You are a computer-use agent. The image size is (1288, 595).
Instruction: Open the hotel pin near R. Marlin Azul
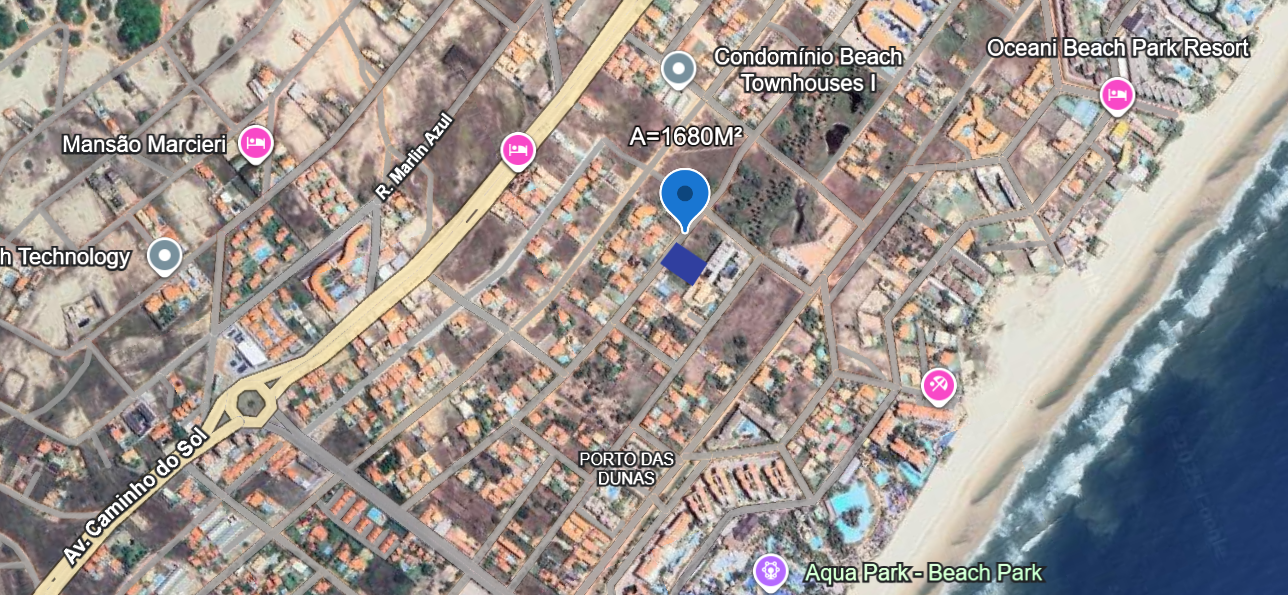[517, 150]
